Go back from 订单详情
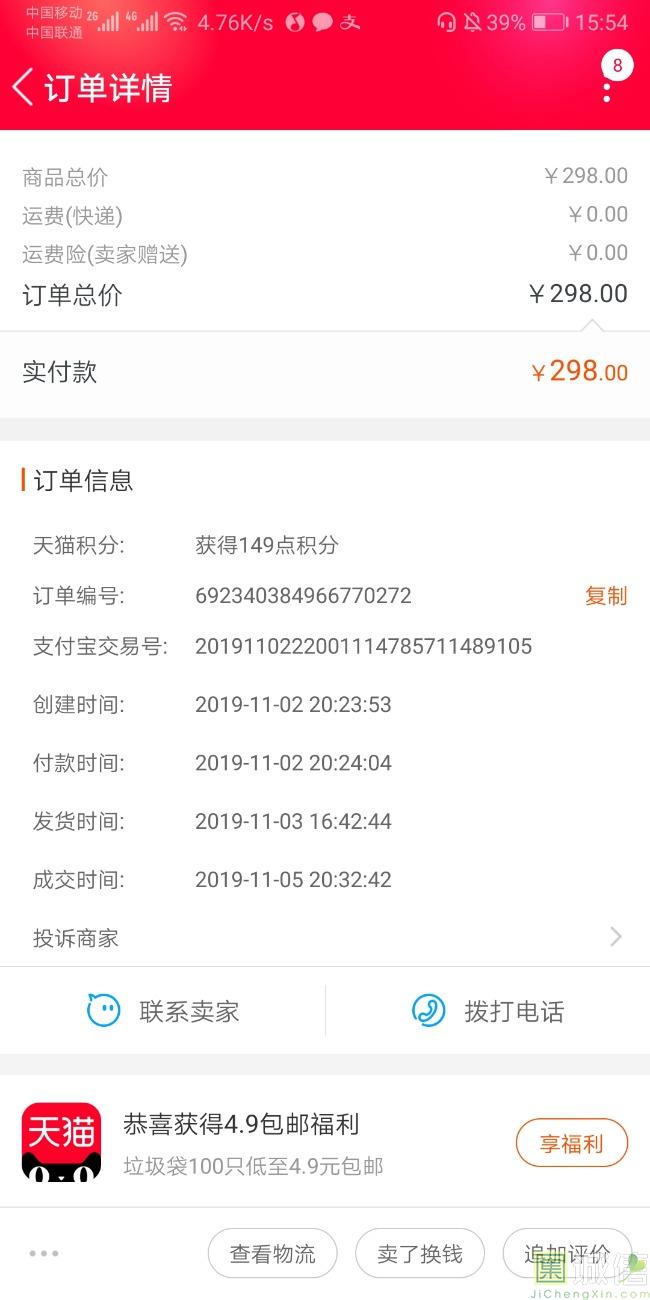The width and height of the screenshot is (650, 1300). [x=24, y=87]
